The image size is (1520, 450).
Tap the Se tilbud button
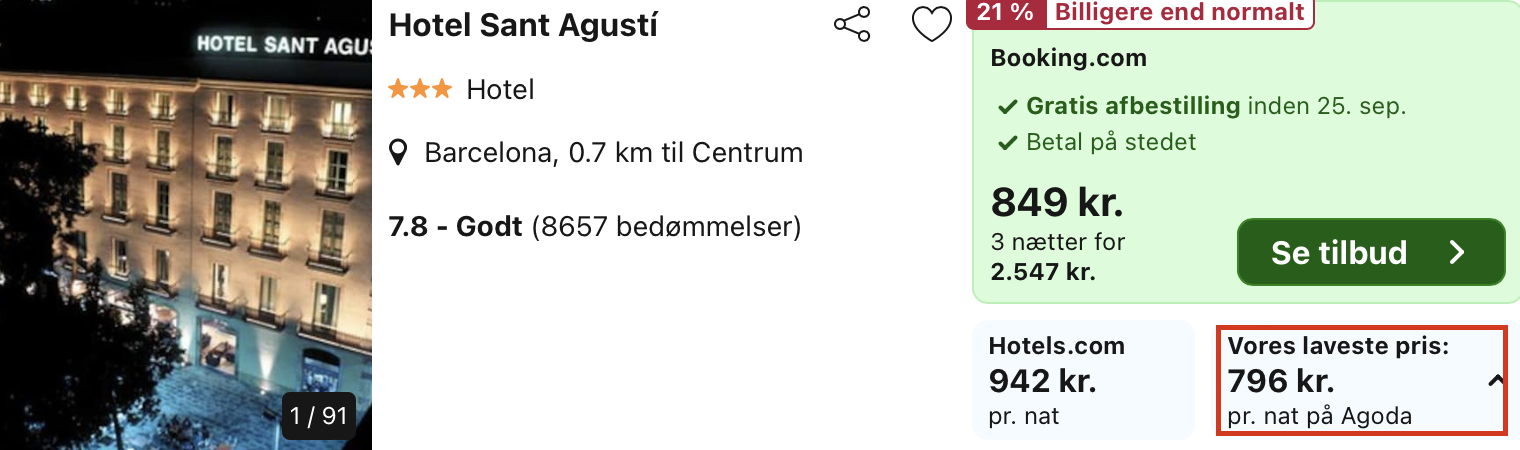click(1370, 253)
